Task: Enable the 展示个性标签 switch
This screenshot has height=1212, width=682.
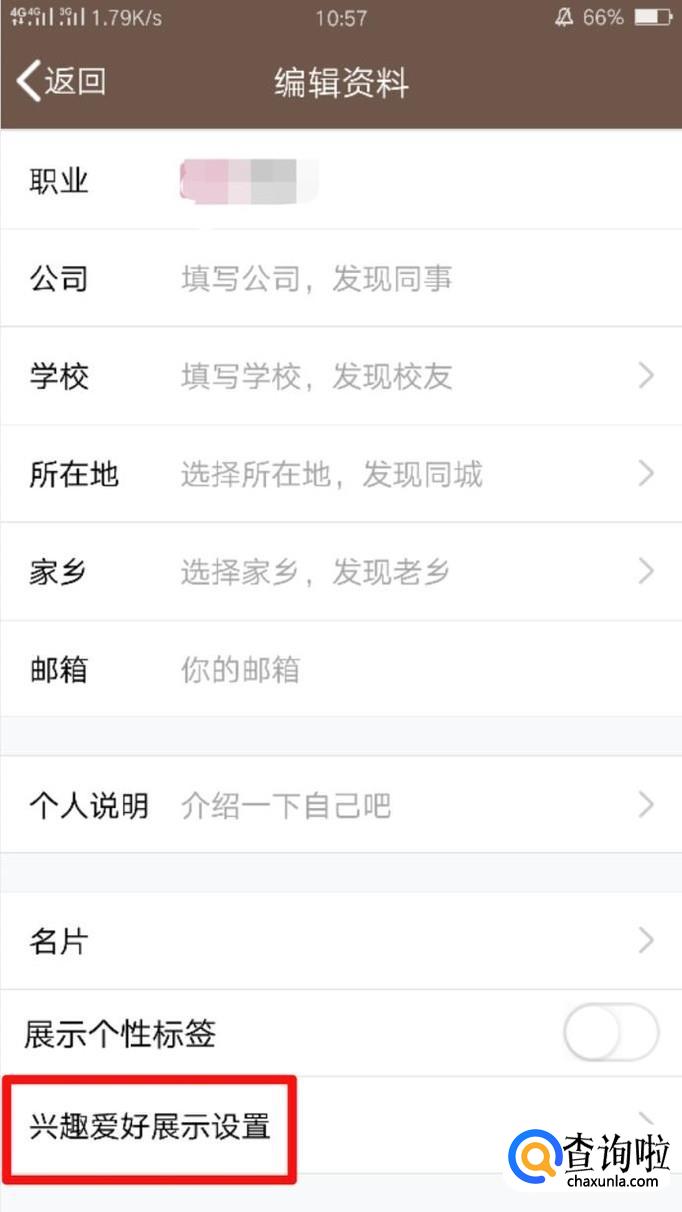Action: (x=611, y=1033)
